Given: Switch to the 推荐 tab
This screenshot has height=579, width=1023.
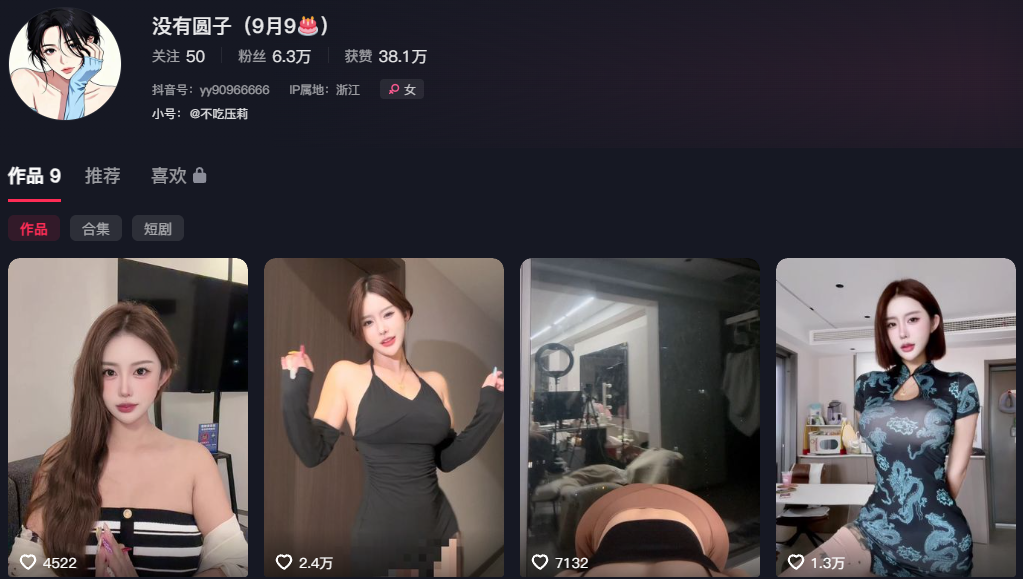Looking at the screenshot, I should pyautogui.click(x=102, y=176).
